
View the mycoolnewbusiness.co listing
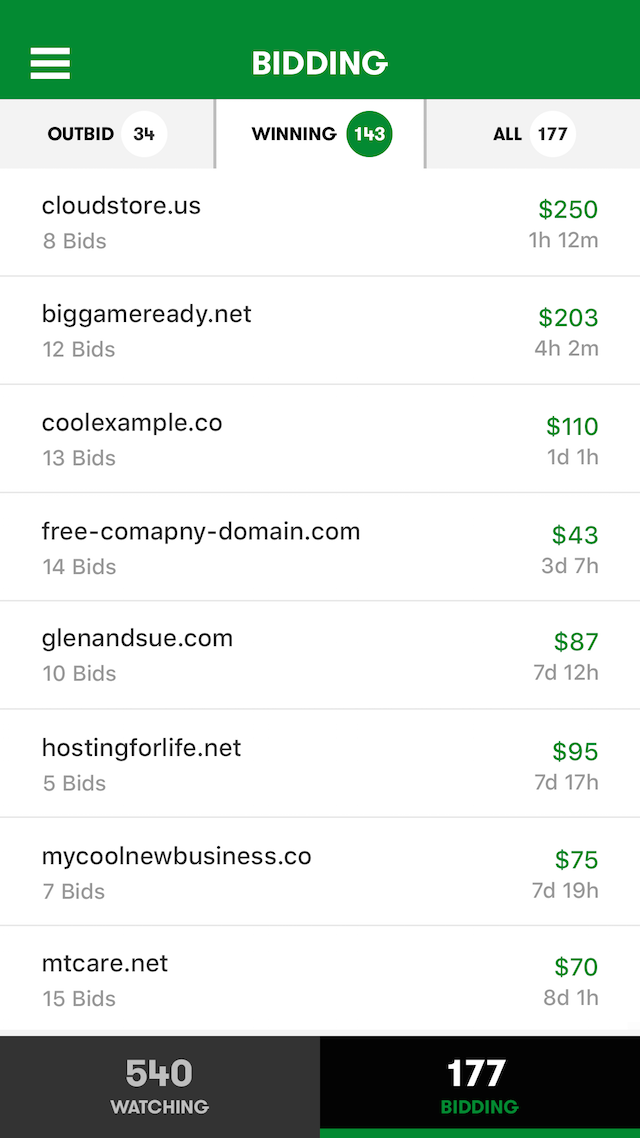pyautogui.click(x=320, y=871)
